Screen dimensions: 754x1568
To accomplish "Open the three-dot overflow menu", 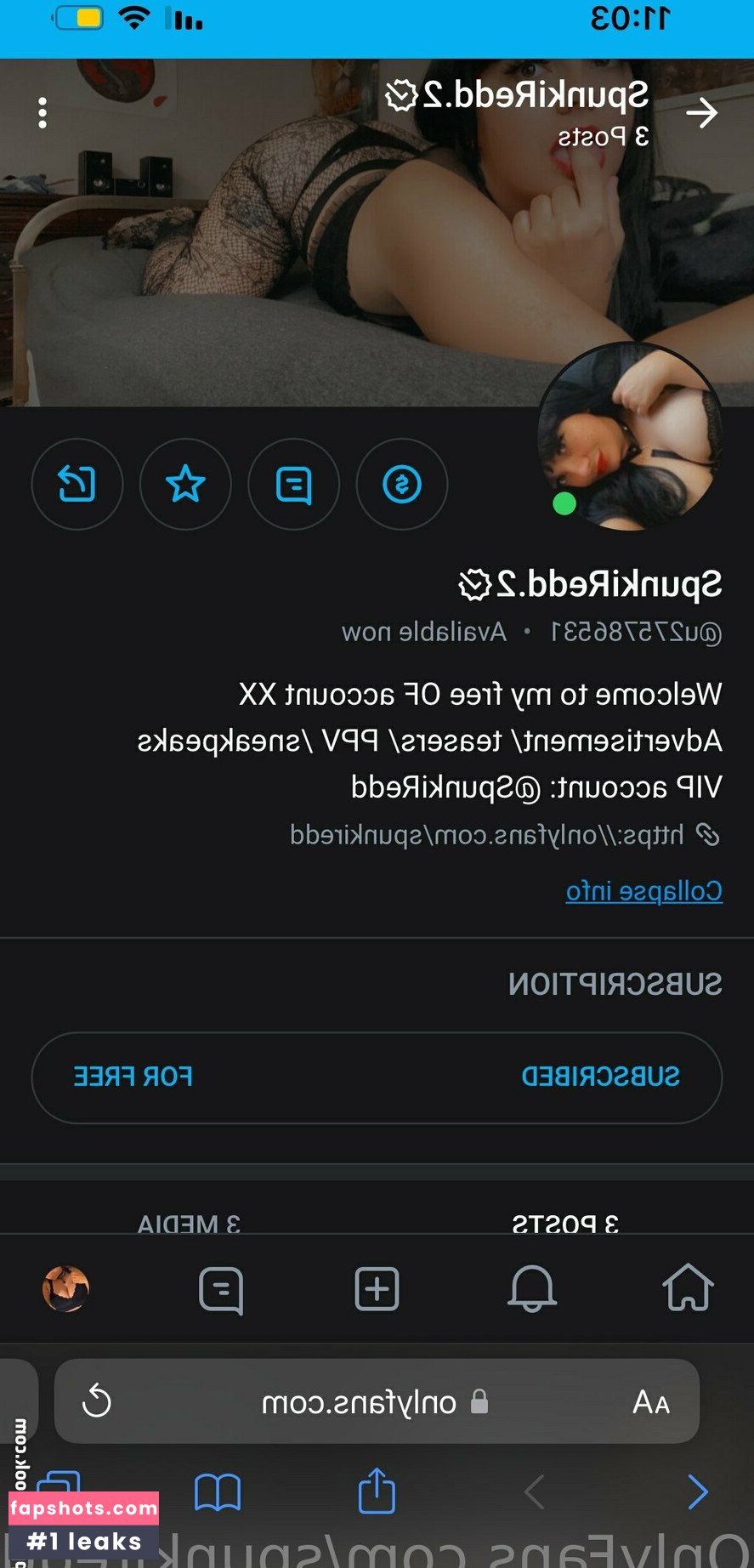I will 43,113.
